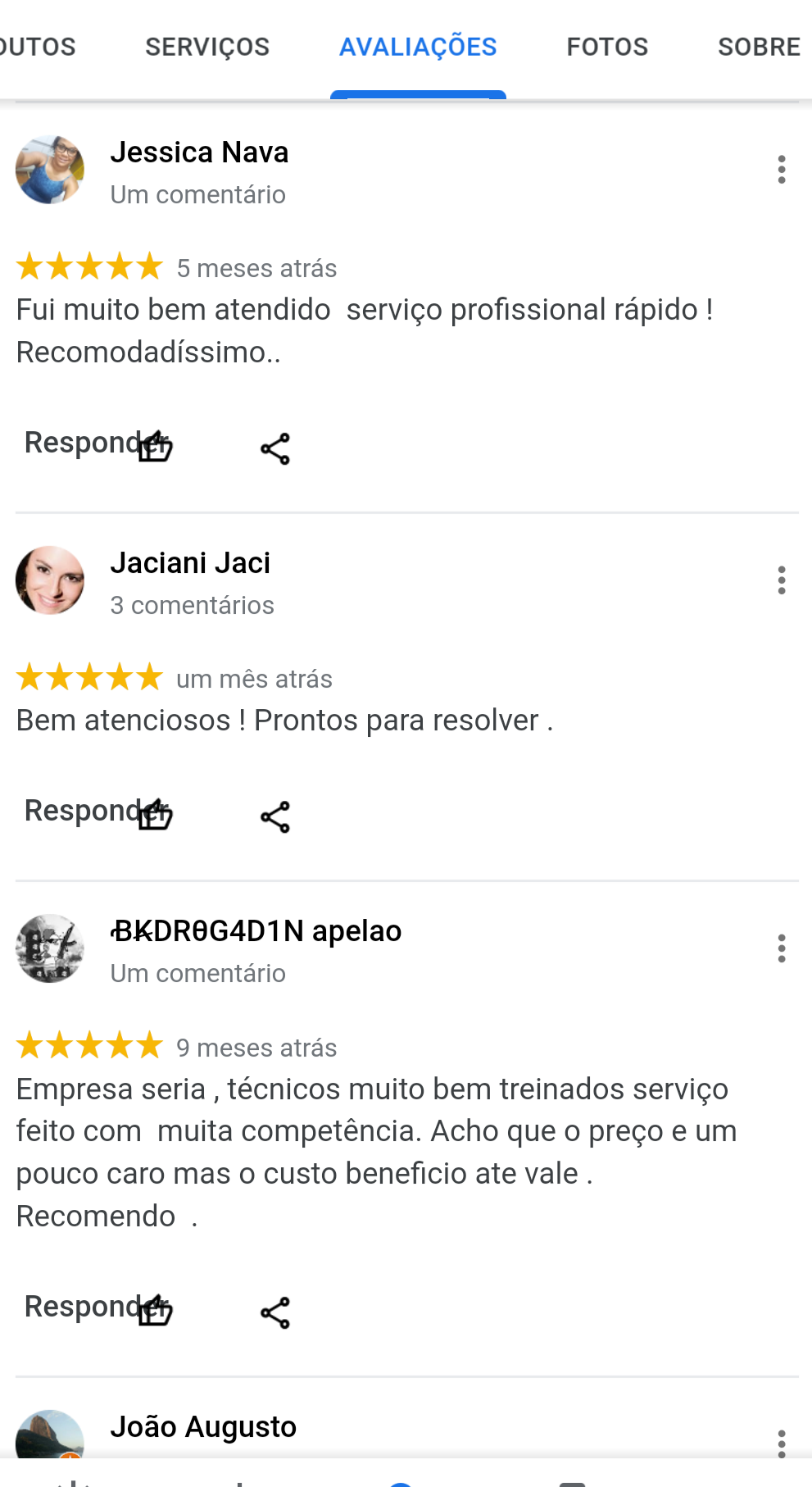Switch to the FOTOS tab
Viewport: 812px width, 1487px height.
pyautogui.click(x=606, y=47)
